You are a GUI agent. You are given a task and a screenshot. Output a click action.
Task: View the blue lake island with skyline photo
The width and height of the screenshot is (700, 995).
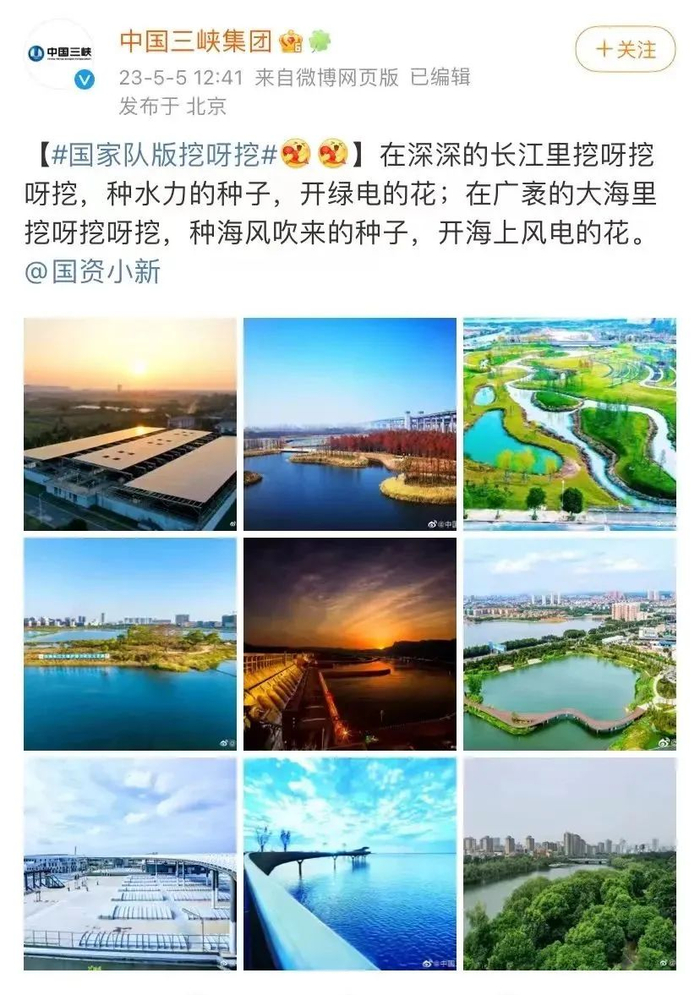coord(130,644)
